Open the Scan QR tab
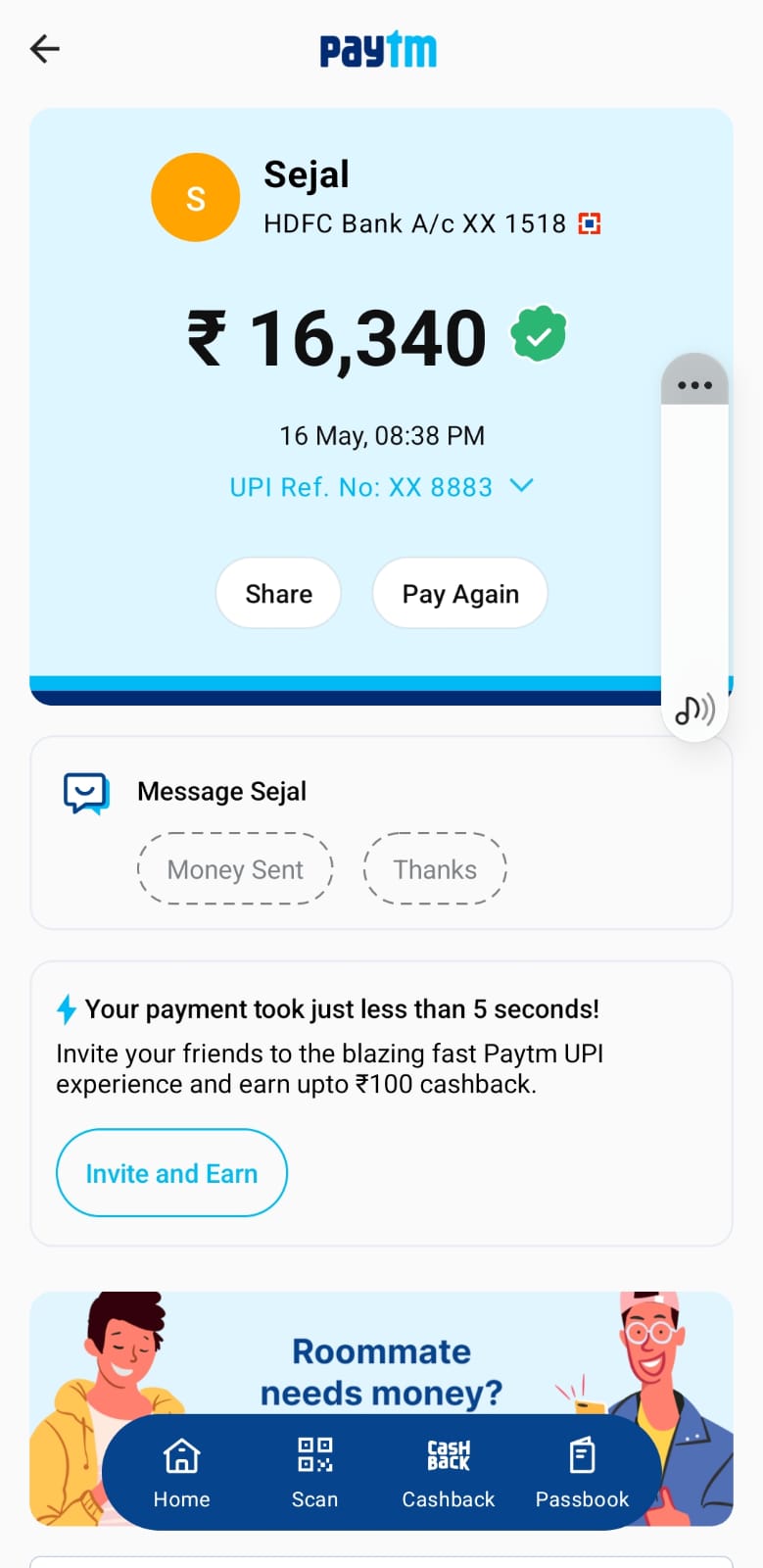The width and height of the screenshot is (763, 1568). [314, 1471]
